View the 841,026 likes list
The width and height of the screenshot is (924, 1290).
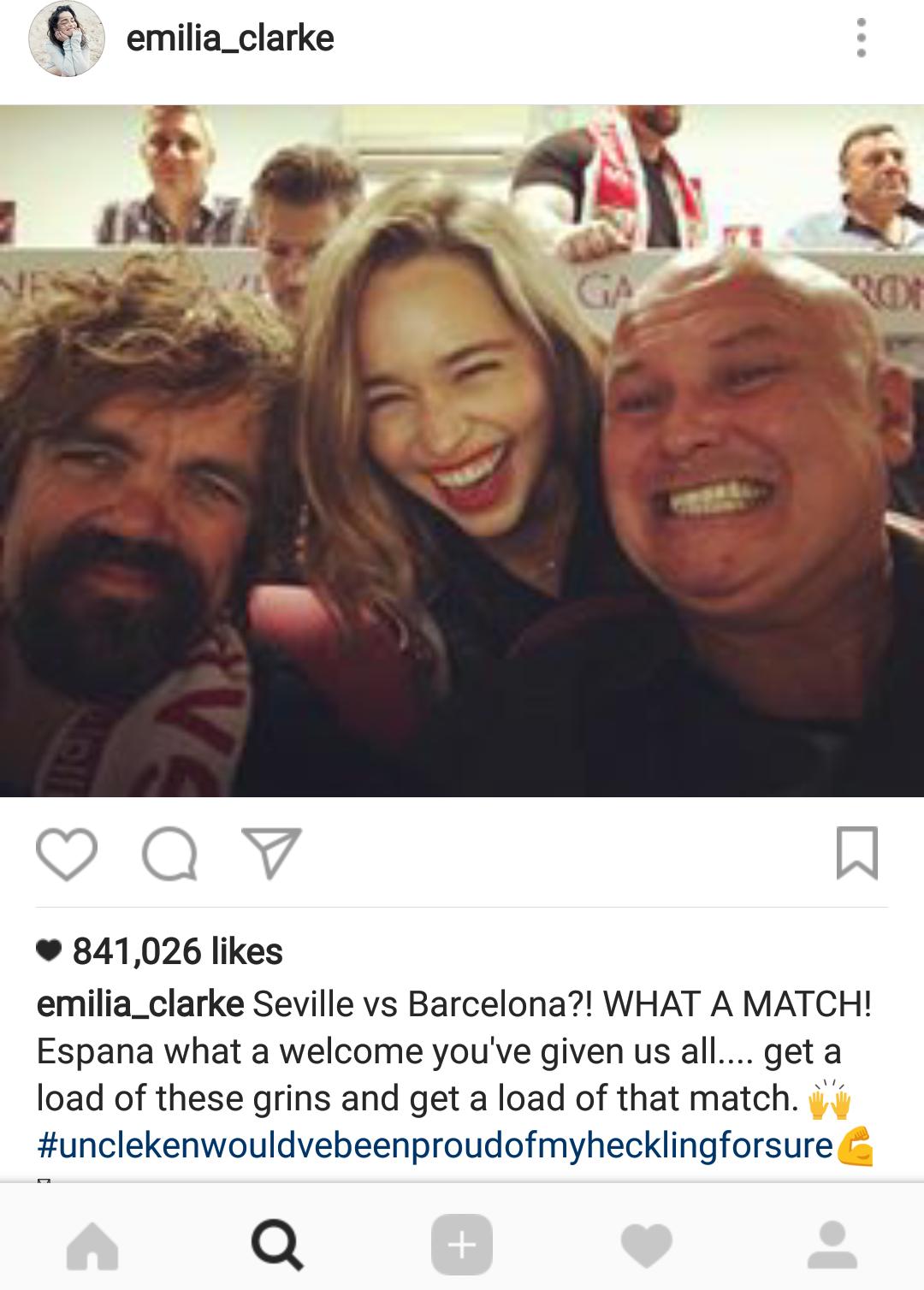pos(177,951)
